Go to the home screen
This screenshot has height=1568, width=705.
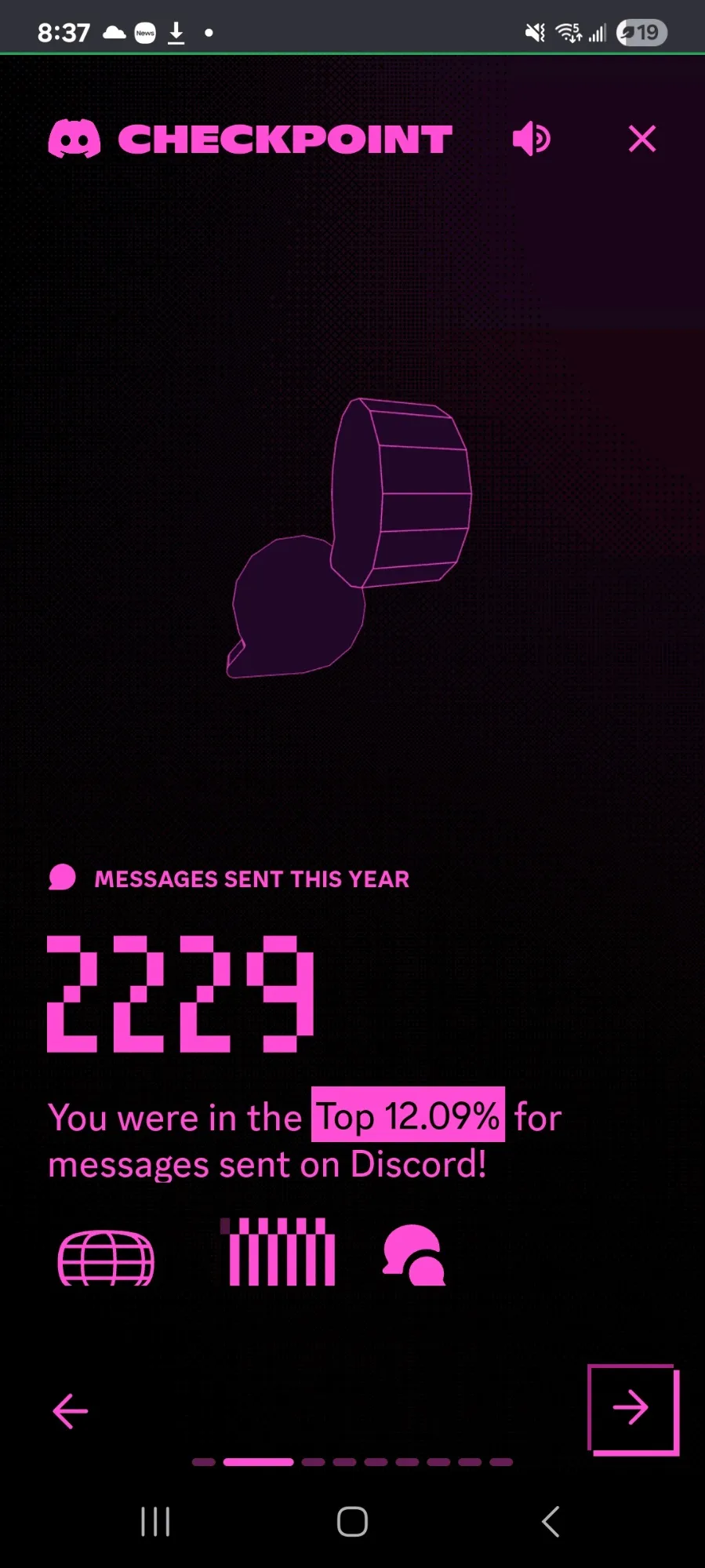click(352, 1522)
